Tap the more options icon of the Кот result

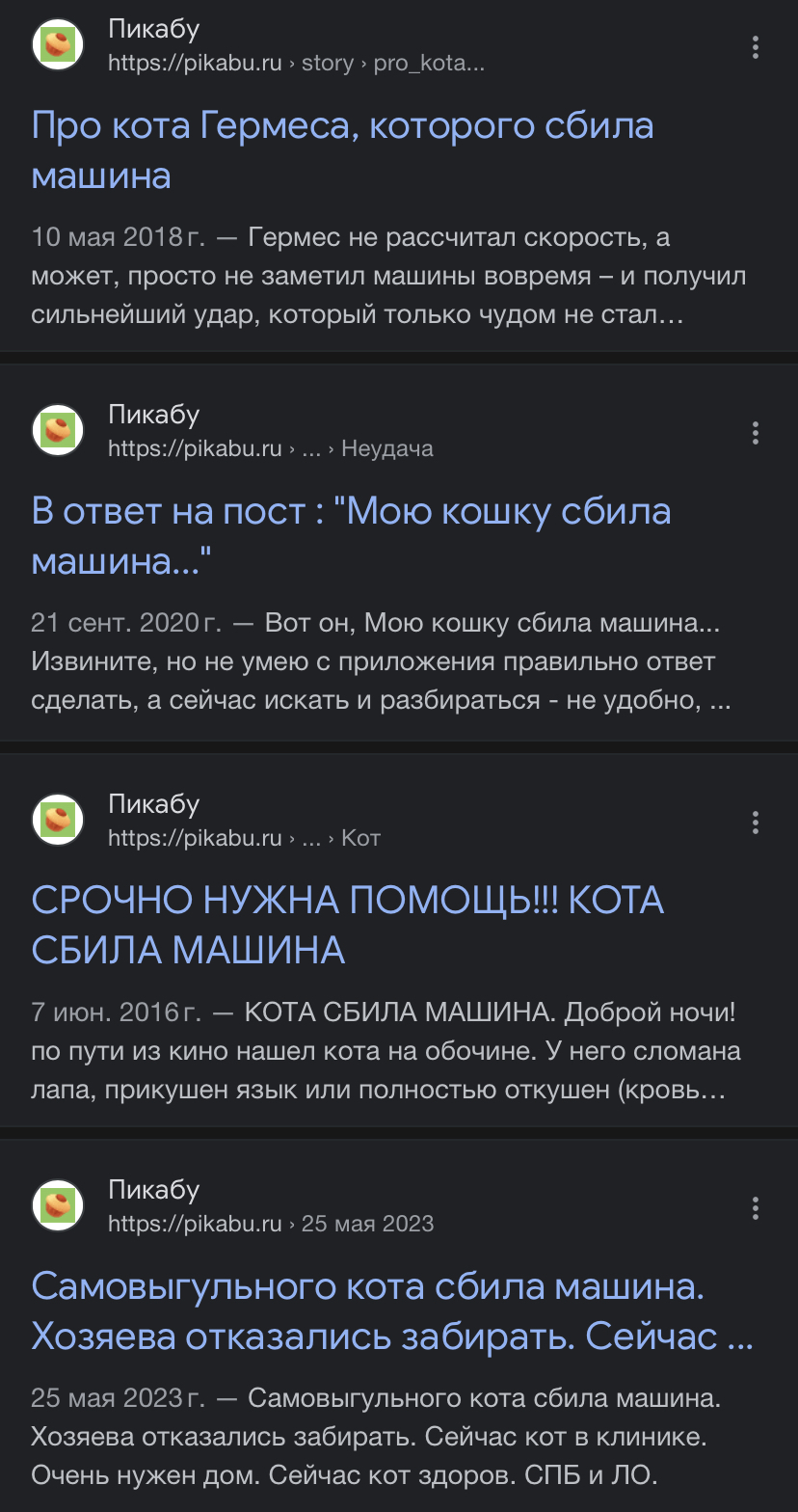click(756, 822)
